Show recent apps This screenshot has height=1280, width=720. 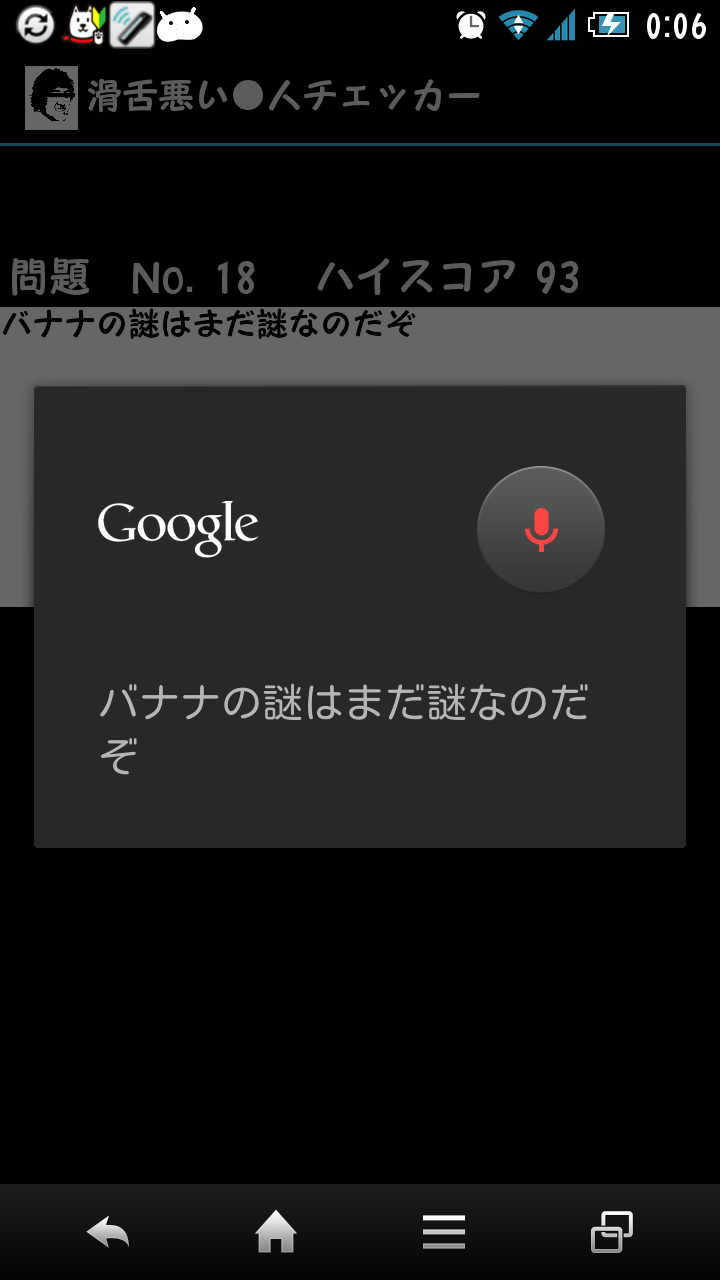coord(611,1232)
